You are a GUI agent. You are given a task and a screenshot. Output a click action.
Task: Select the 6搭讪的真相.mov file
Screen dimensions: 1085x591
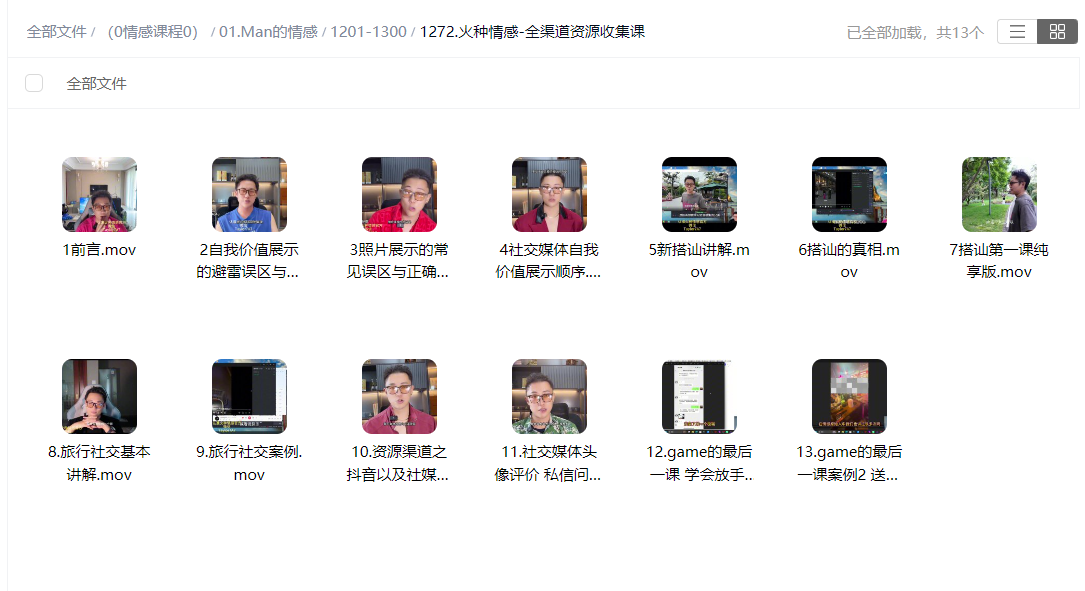click(849, 195)
